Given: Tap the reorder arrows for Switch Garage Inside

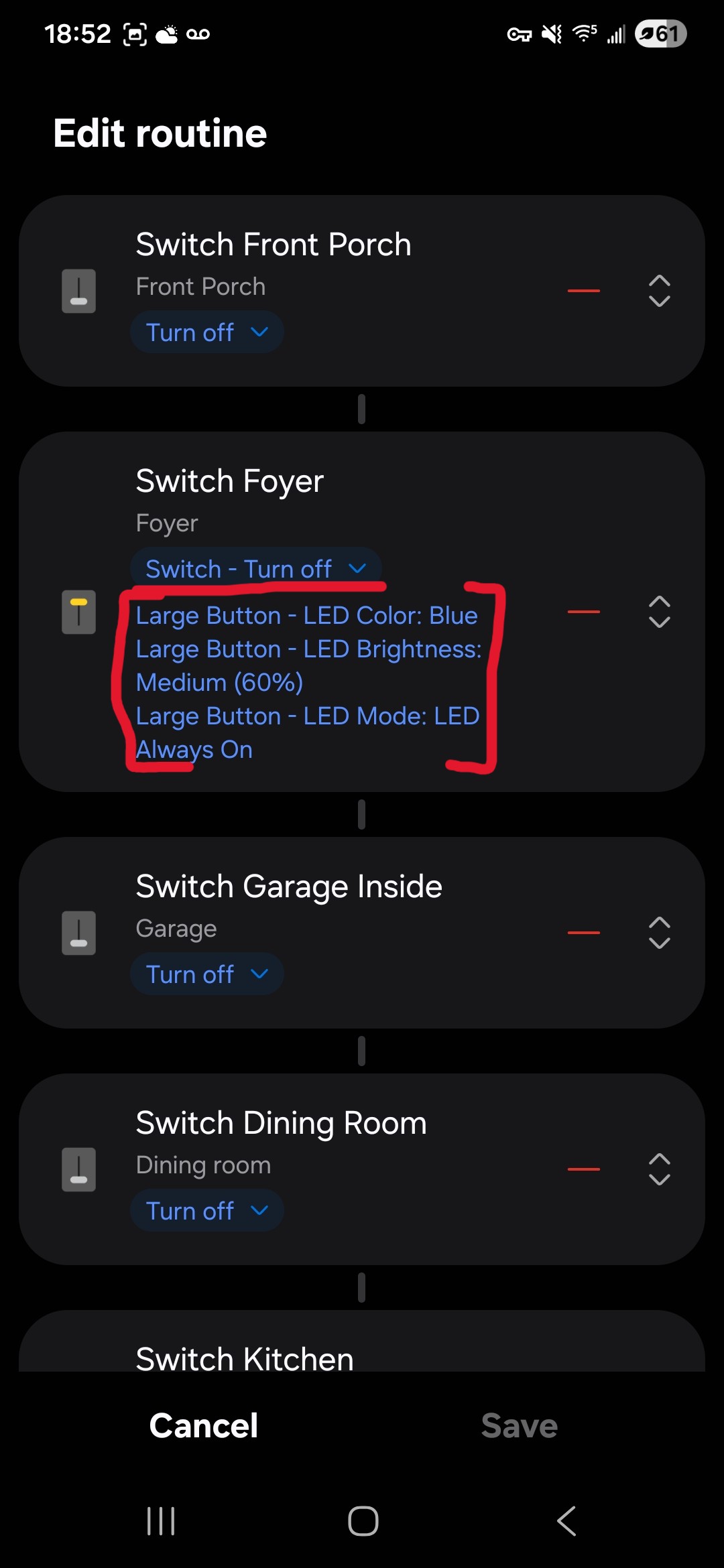Looking at the screenshot, I should point(659,933).
